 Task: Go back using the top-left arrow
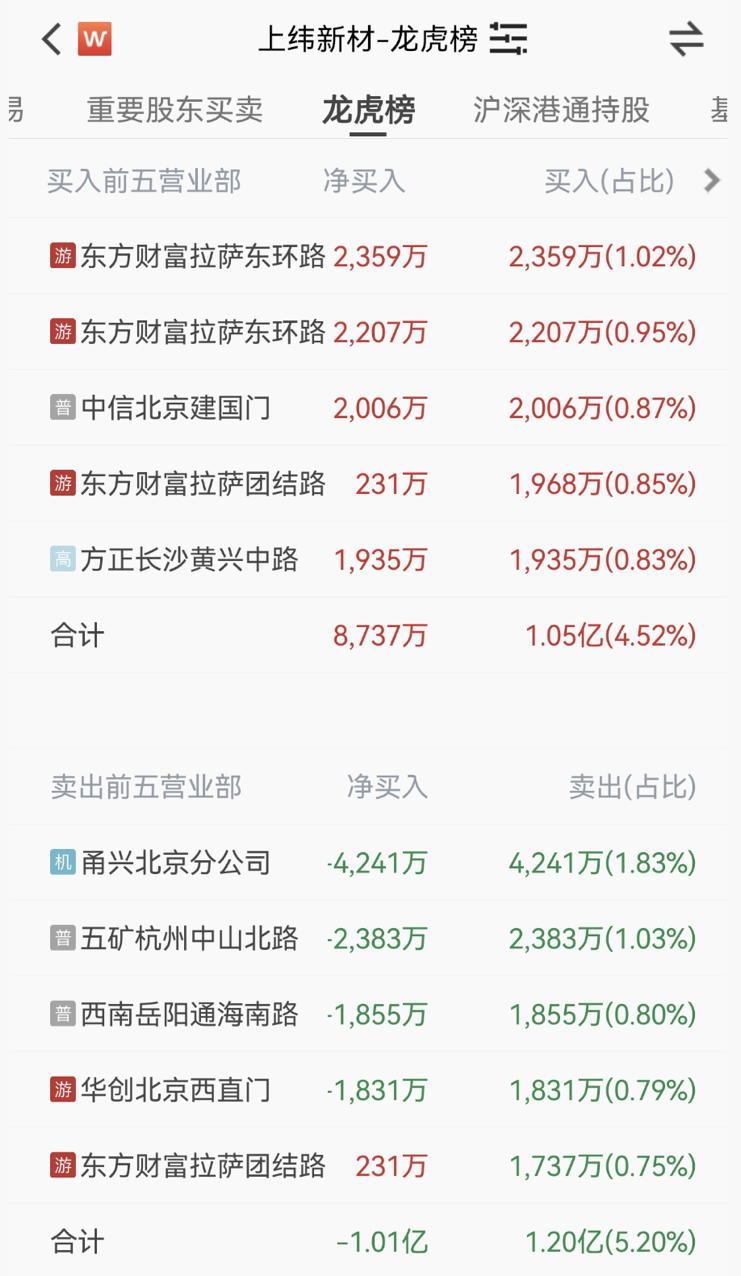[x=51, y=39]
